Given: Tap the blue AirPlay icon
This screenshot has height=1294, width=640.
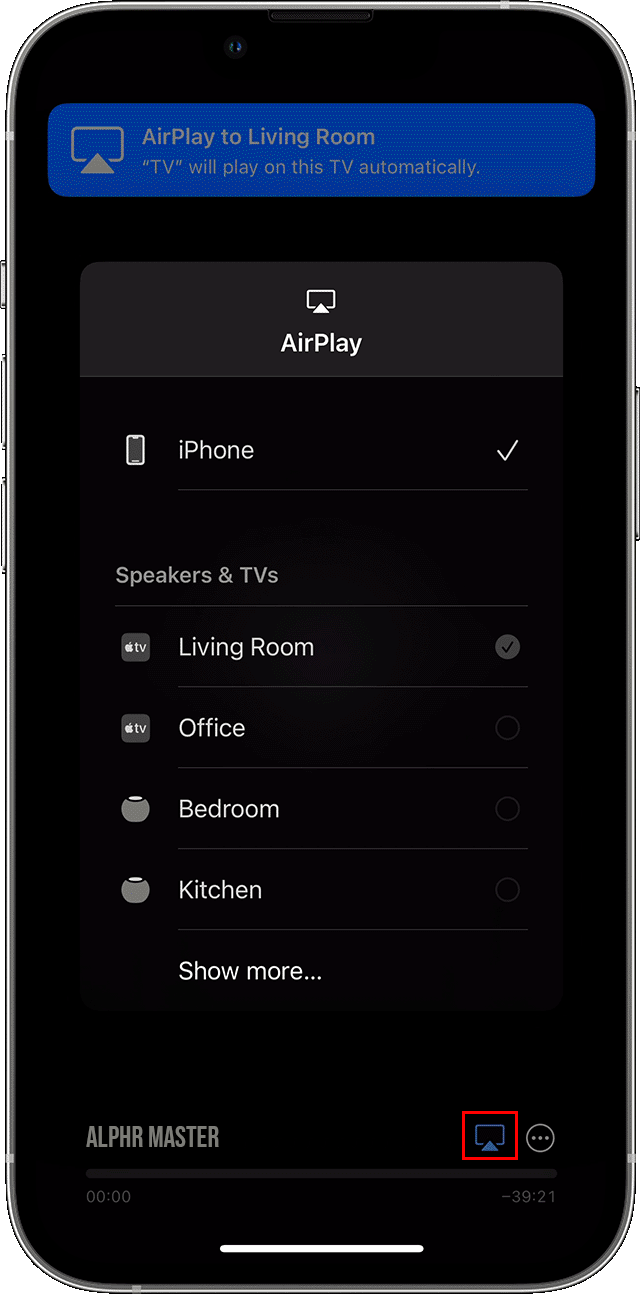Looking at the screenshot, I should [x=489, y=1136].
